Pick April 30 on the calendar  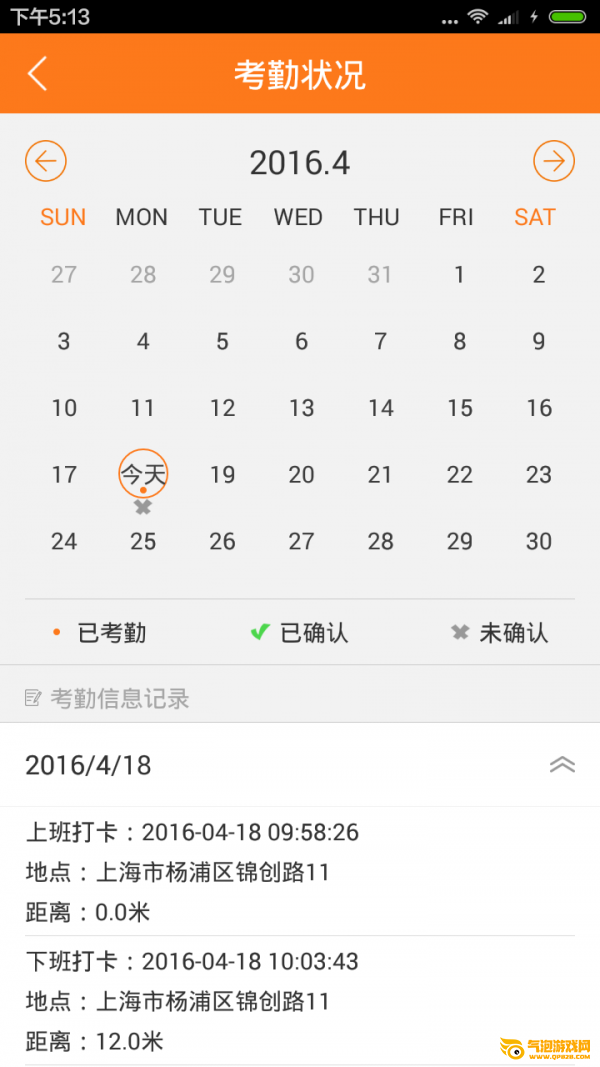point(539,541)
